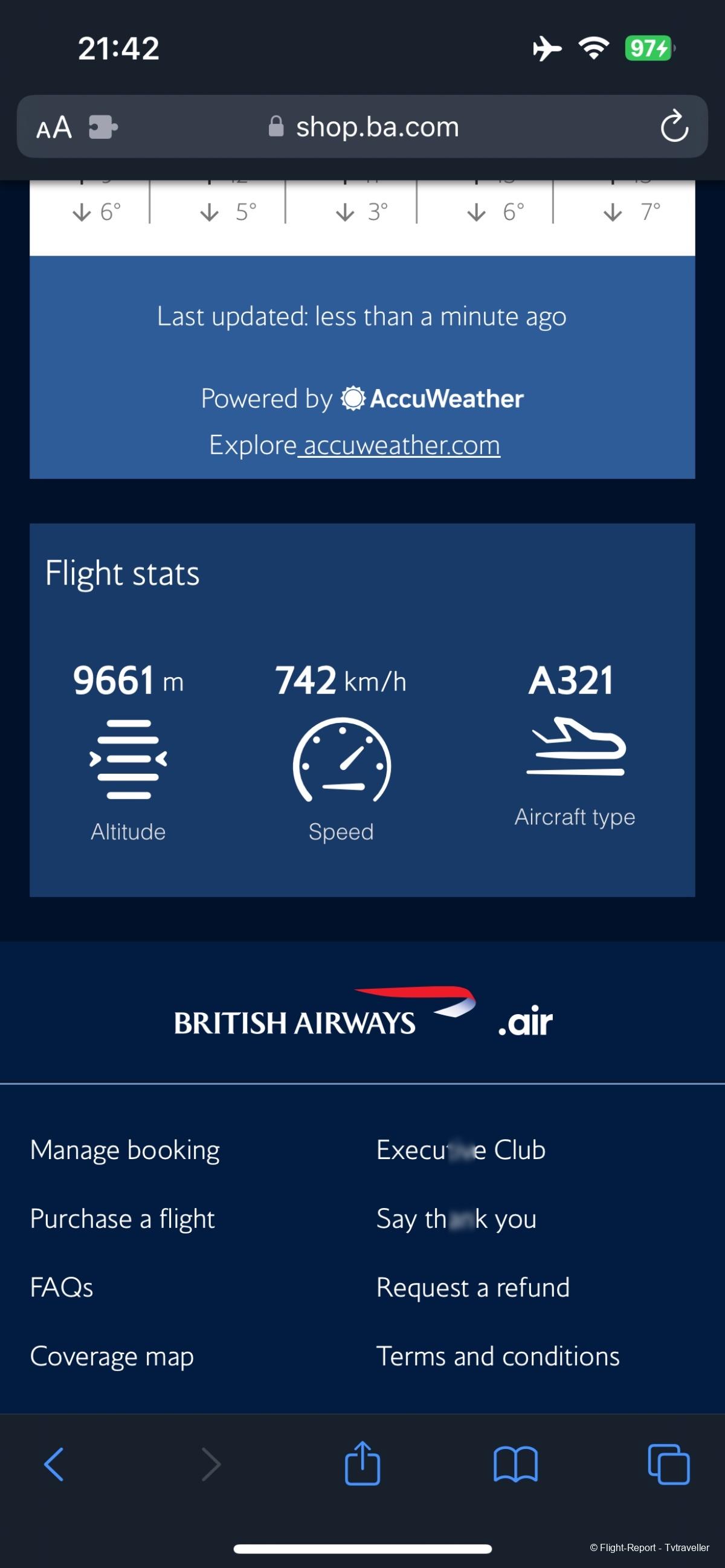
Task: Go to Purchase a flight
Action: pyautogui.click(x=123, y=1219)
